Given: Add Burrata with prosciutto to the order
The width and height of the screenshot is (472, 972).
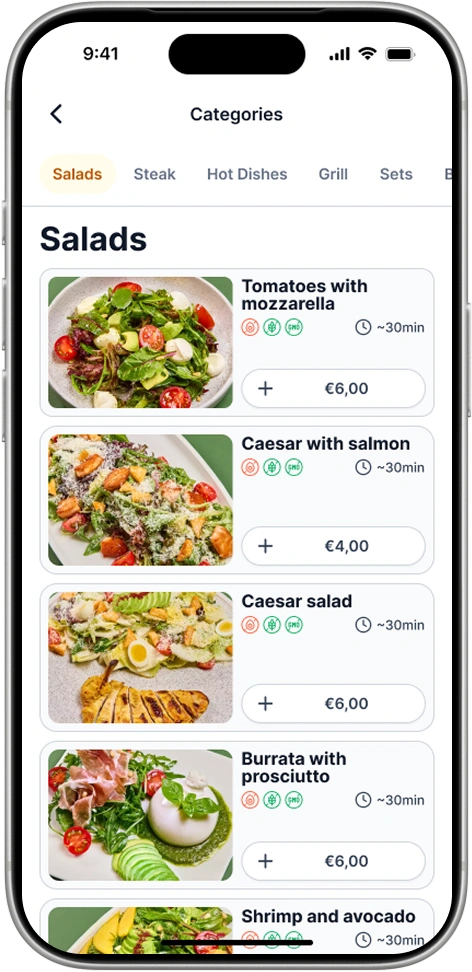Looking at the screenshot, I should tap(333, 861).
